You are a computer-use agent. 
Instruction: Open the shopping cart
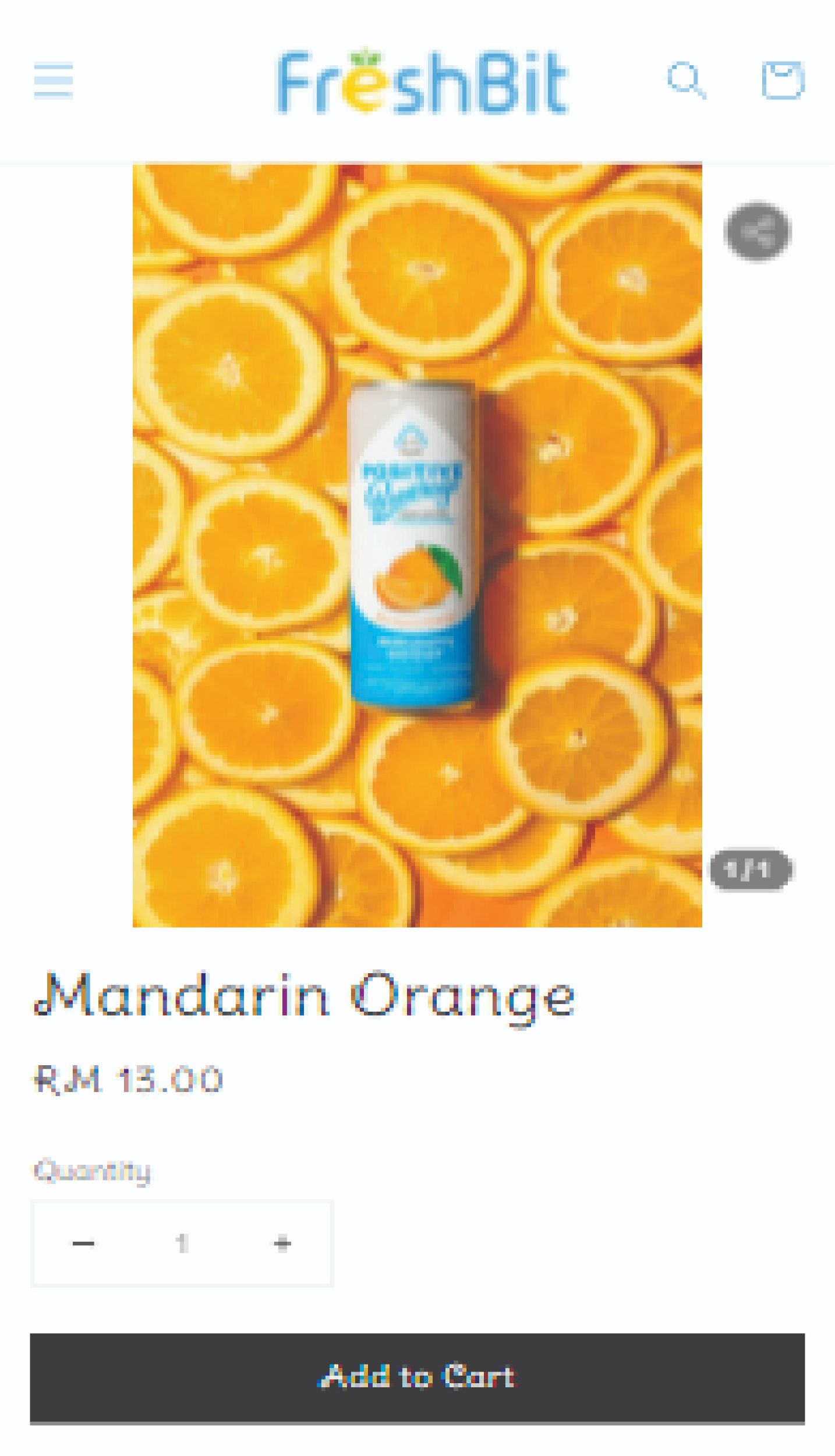click(783, 80)
